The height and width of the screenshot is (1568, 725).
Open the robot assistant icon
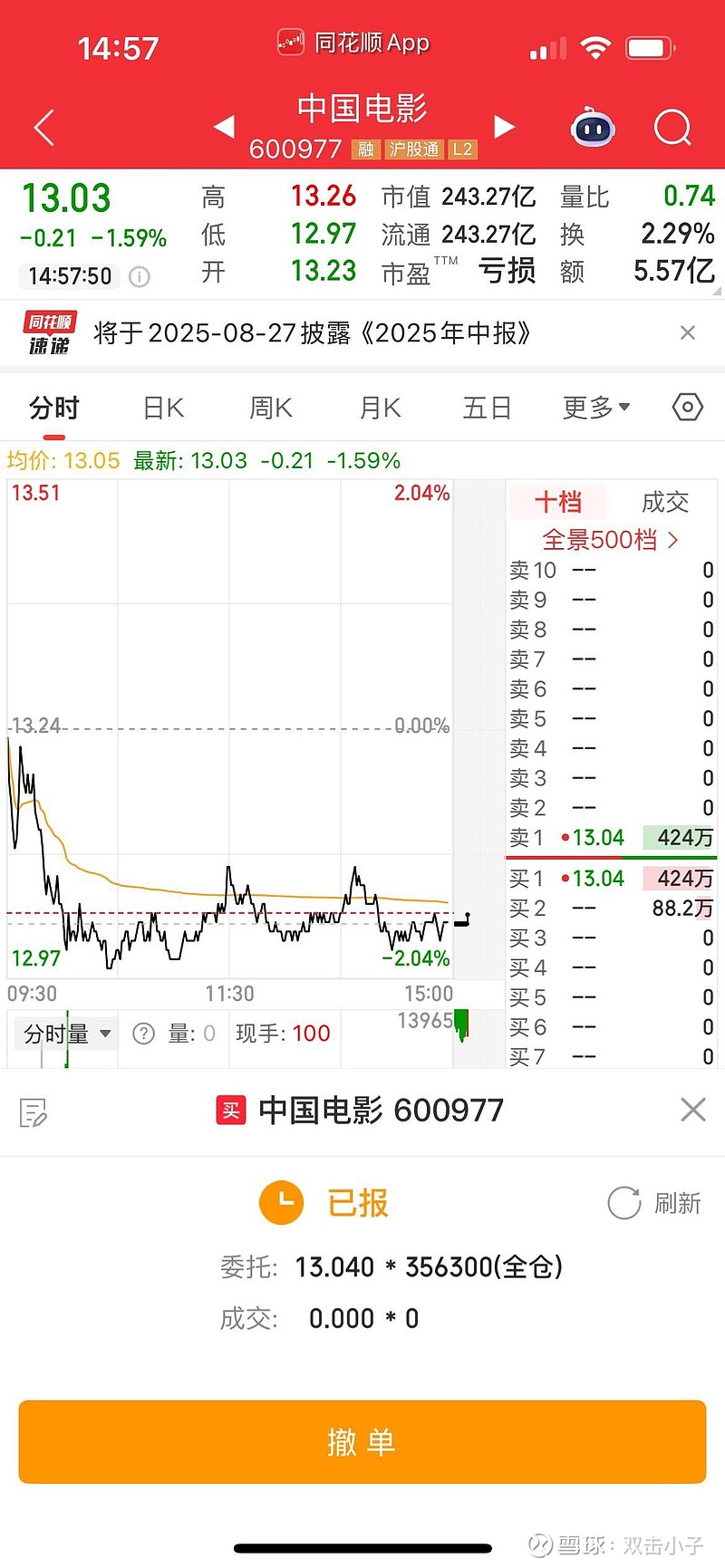593,128
